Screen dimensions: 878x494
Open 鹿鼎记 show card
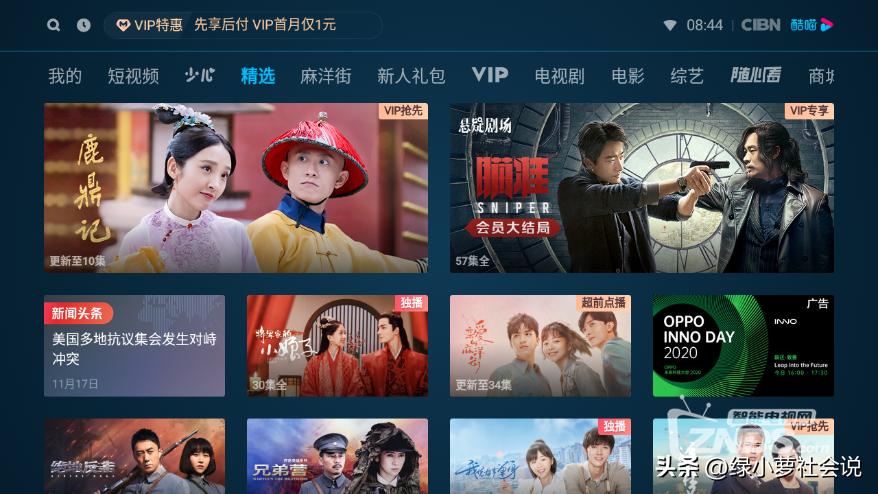pos(236,188)
